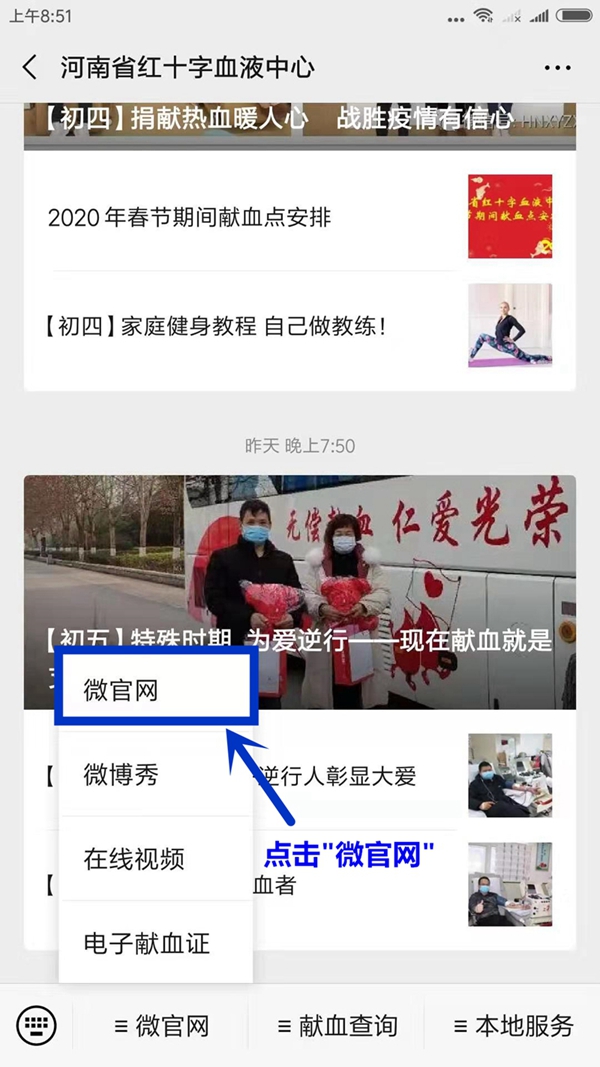Tap the 微官网 bottom menu button
Viewport: 600px width, 1067px height.
pyautogui.click(x=161, y=1025)
